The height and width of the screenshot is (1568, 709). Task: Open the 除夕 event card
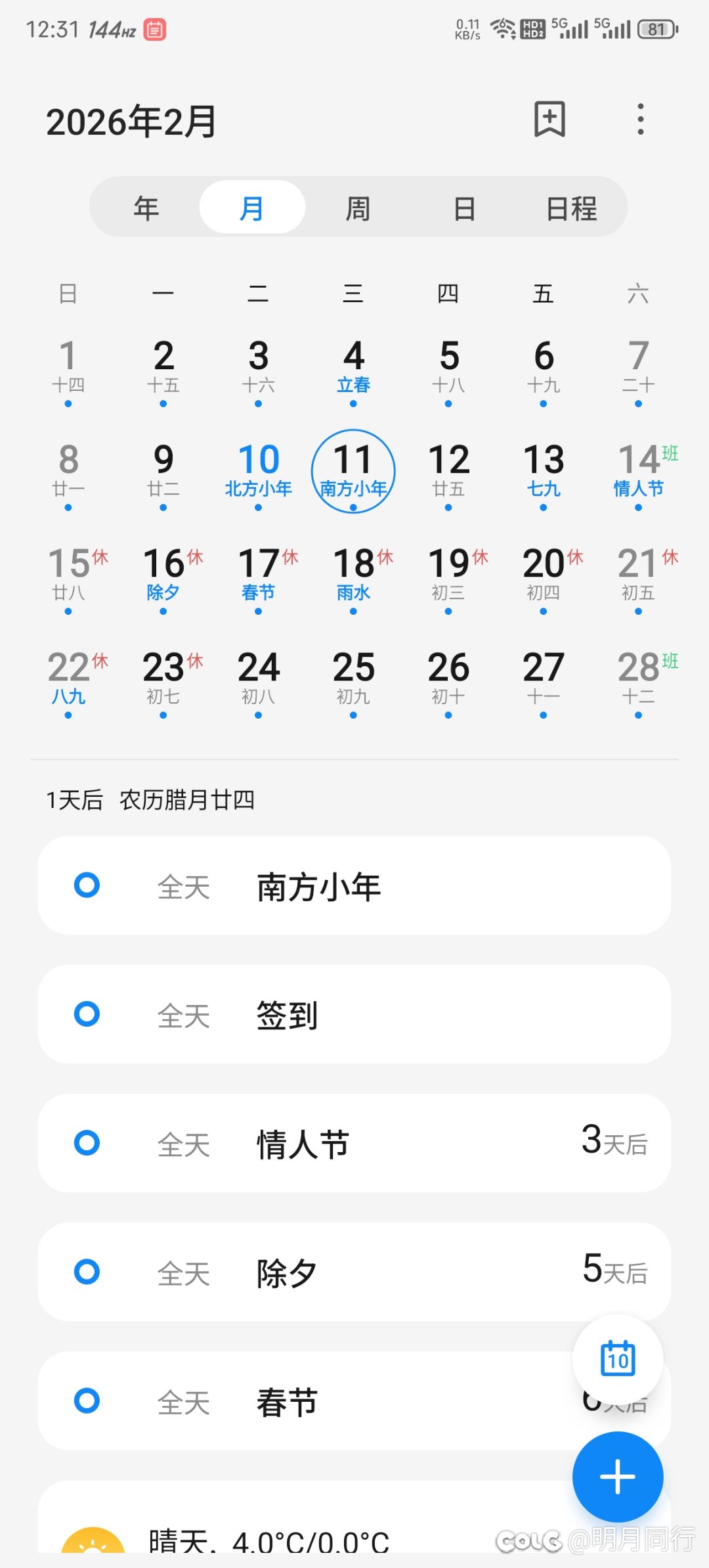pos(354,1272)
